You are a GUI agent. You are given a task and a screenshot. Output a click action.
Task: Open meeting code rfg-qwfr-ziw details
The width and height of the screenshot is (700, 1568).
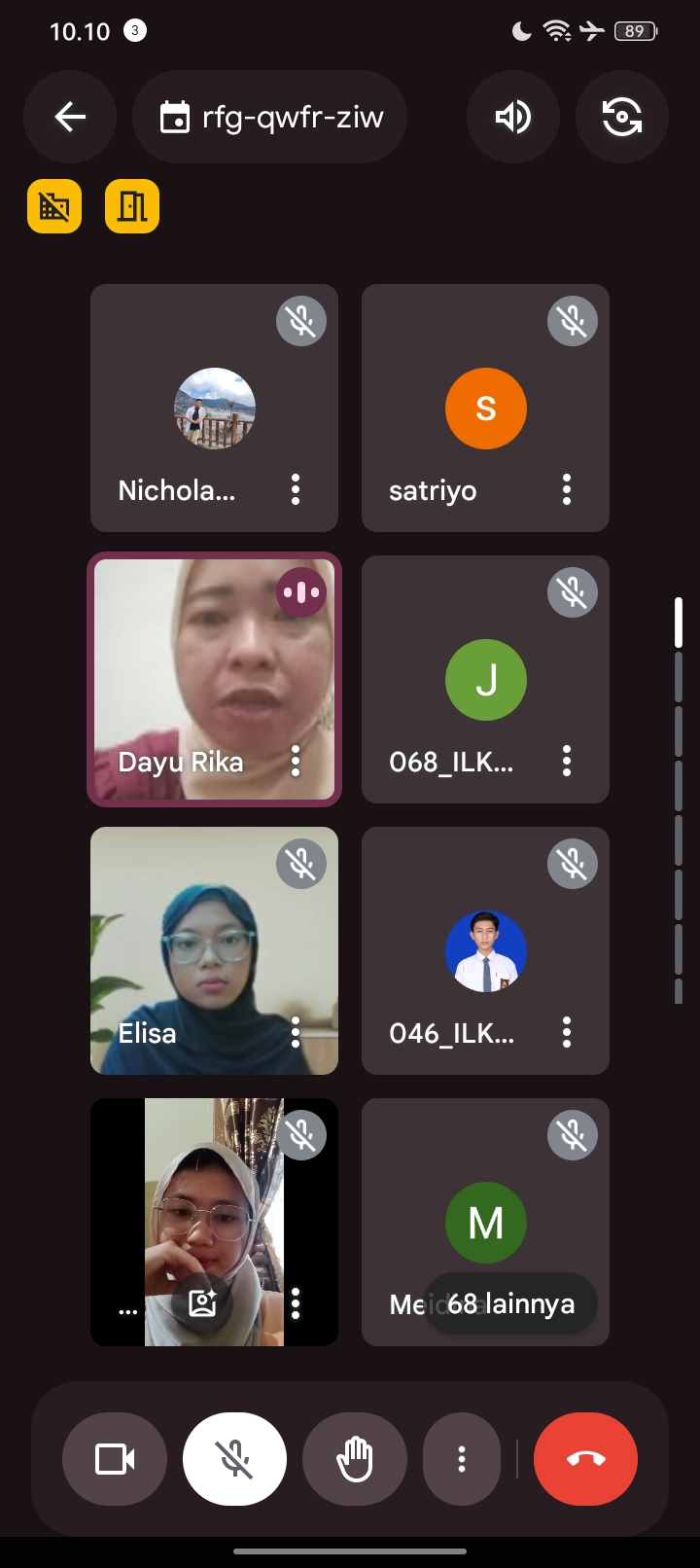click(270, 118)
